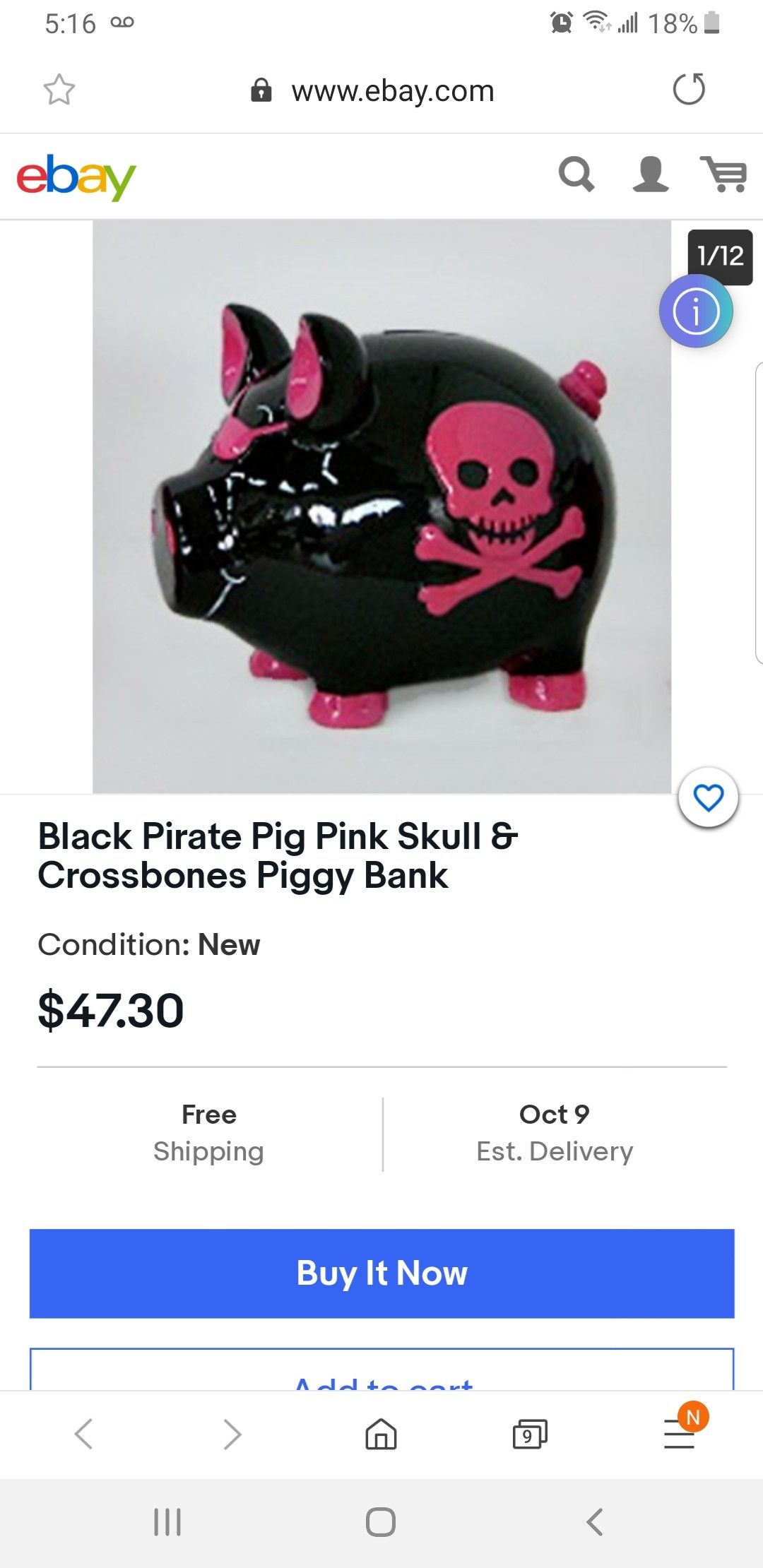Open the account profile icon

650,174
